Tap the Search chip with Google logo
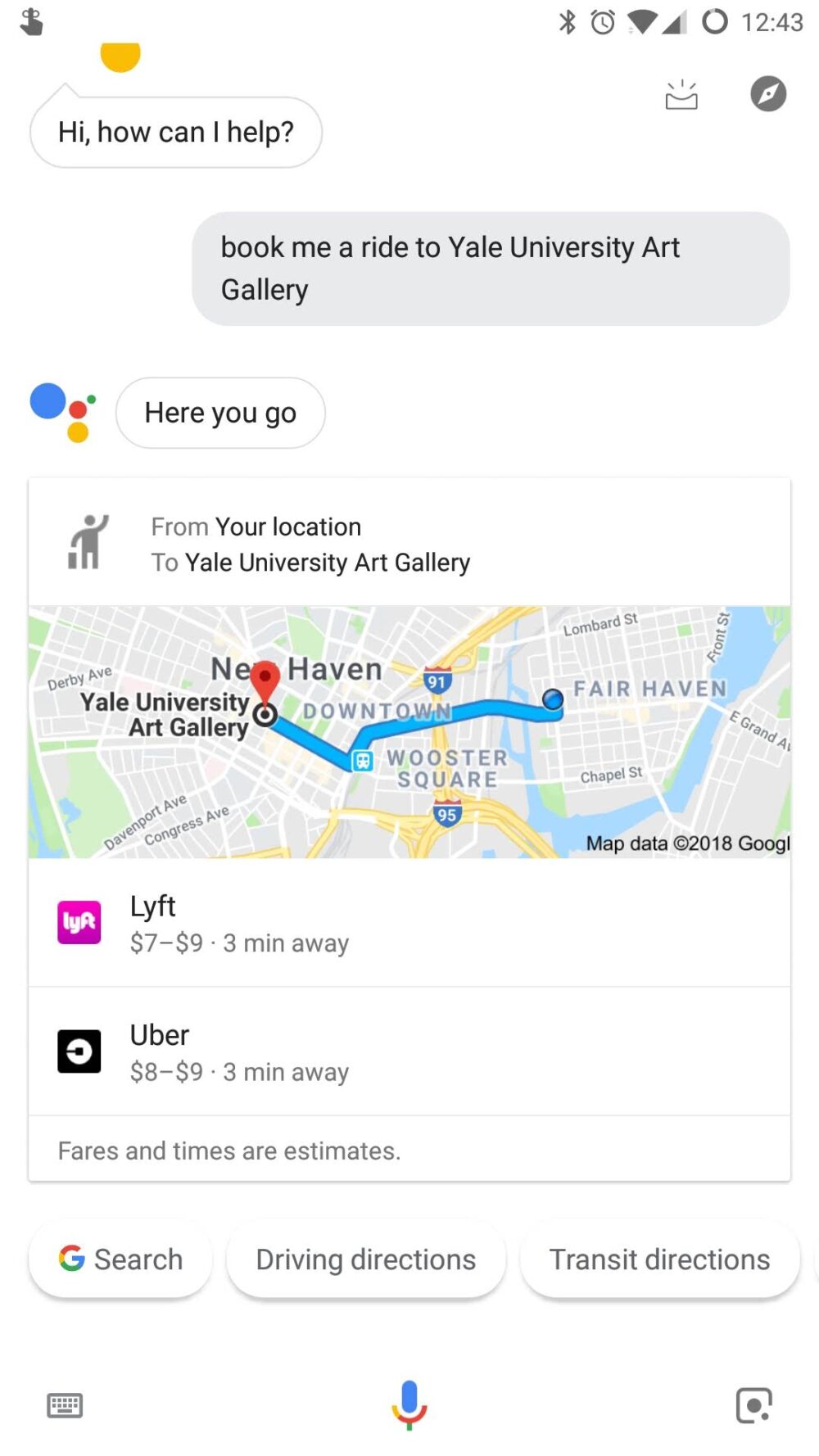The image size is (819, 1456). point(119,1259)
